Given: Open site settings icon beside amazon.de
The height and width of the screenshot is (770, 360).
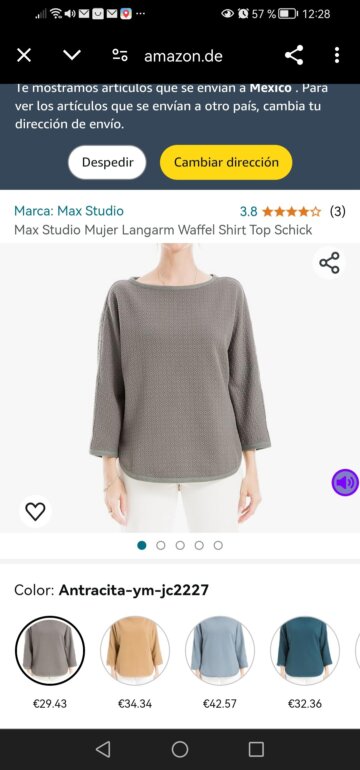Looking at the screenshot, I should [x=120, y=55].
